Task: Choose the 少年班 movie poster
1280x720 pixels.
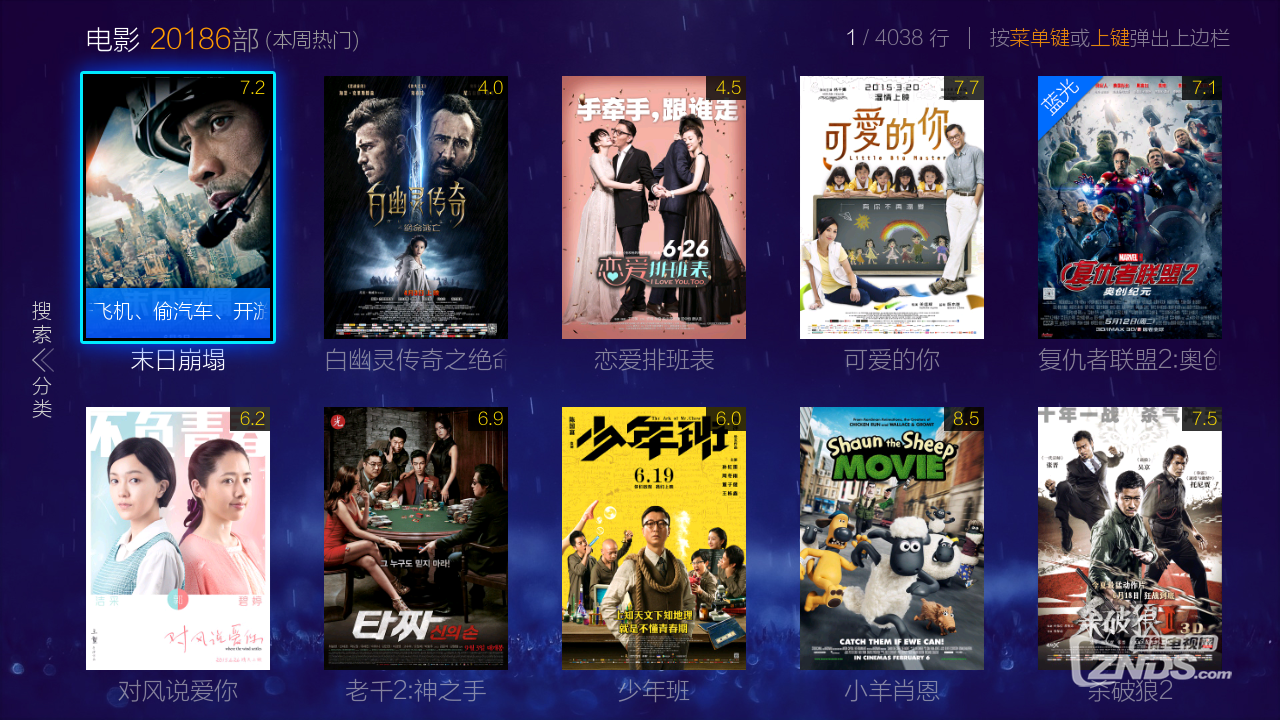Action: [654, 538]
